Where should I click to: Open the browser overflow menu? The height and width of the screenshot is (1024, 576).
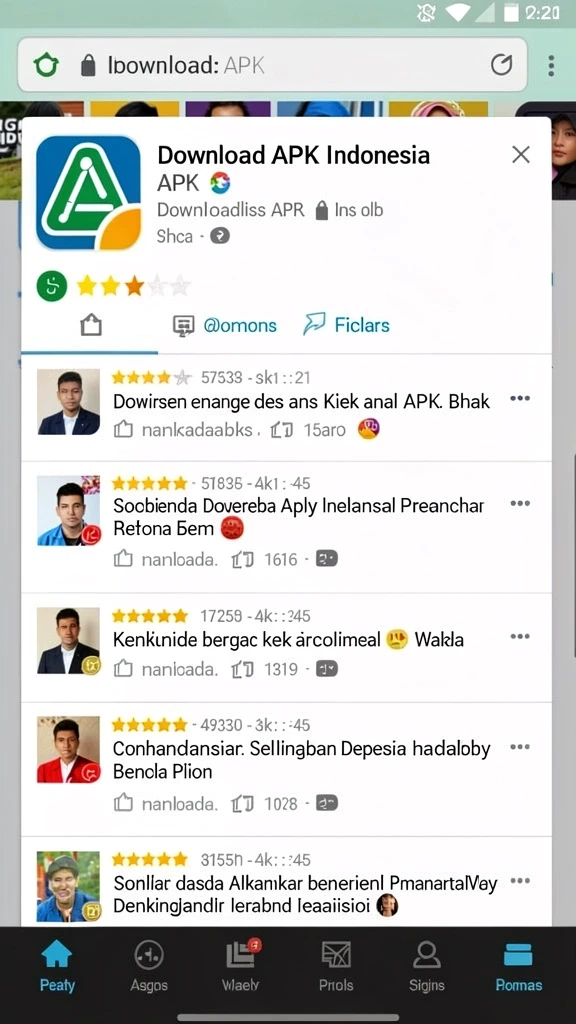pyautogui.click(x=552, y=65)
